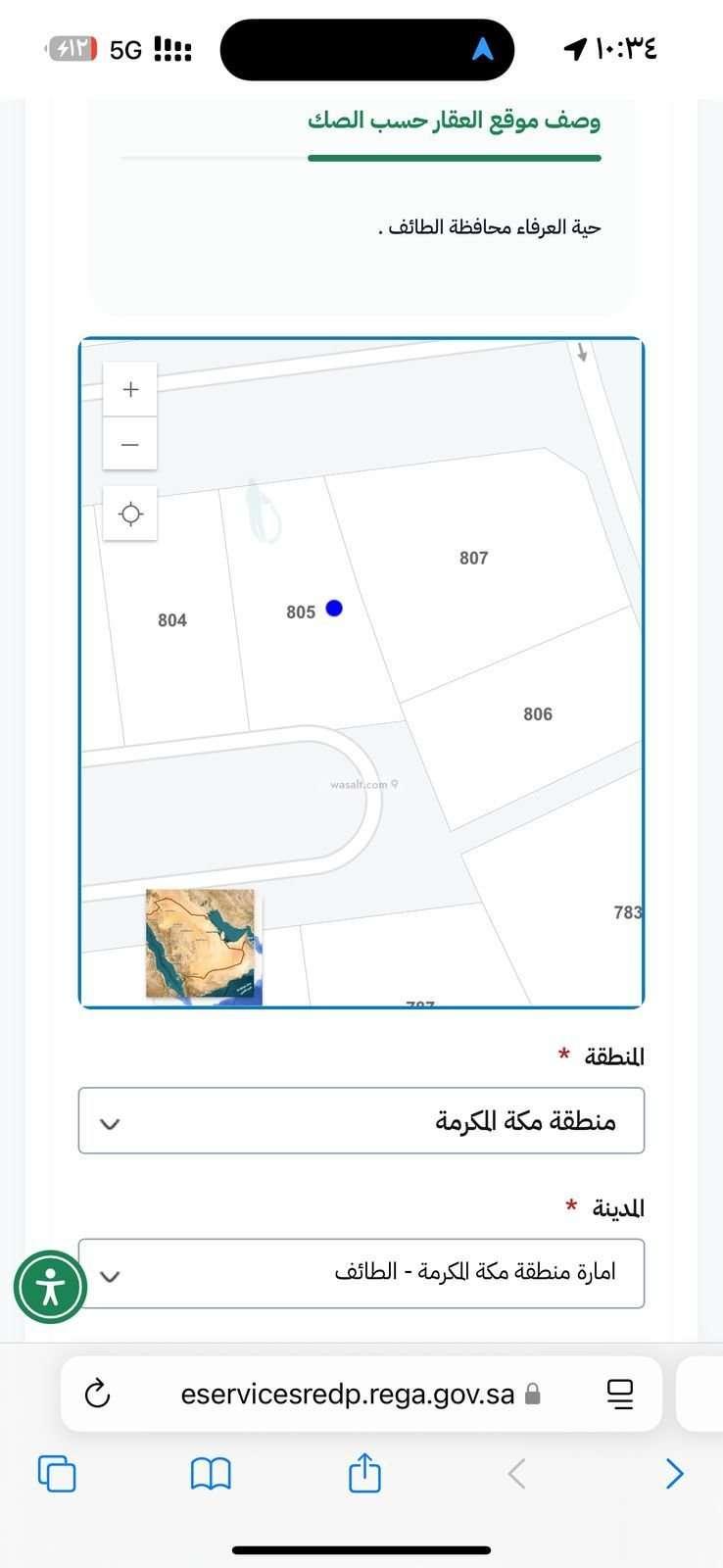Go forward to next page
723x1568 pixels.
[674, 1473]
